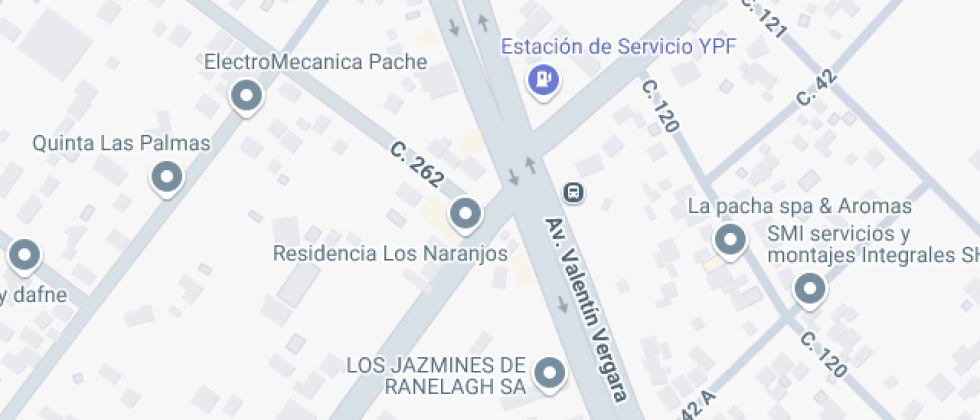Image resolution: width=980 pixels, height=420 pixels.
Task: Select LOS JAZMINES DE RANELAGH SA marker
Action: tap(548, 374)
